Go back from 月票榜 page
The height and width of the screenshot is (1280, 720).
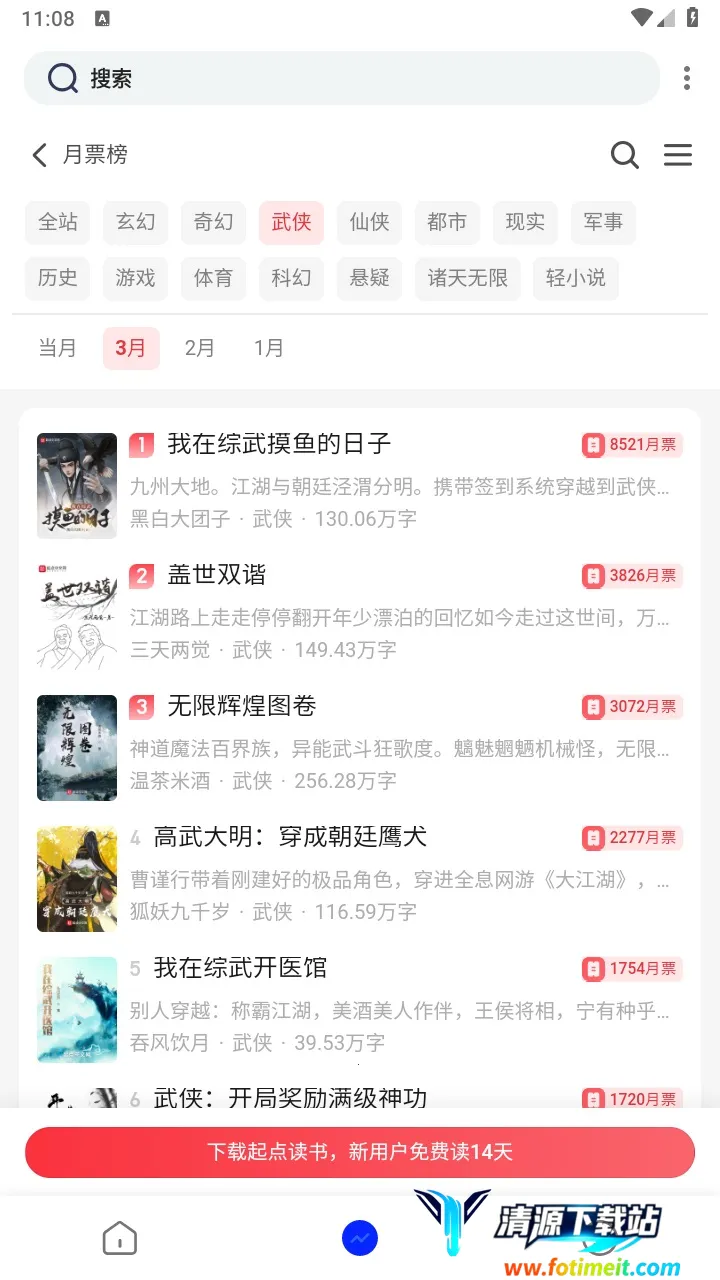click(40, 155)
